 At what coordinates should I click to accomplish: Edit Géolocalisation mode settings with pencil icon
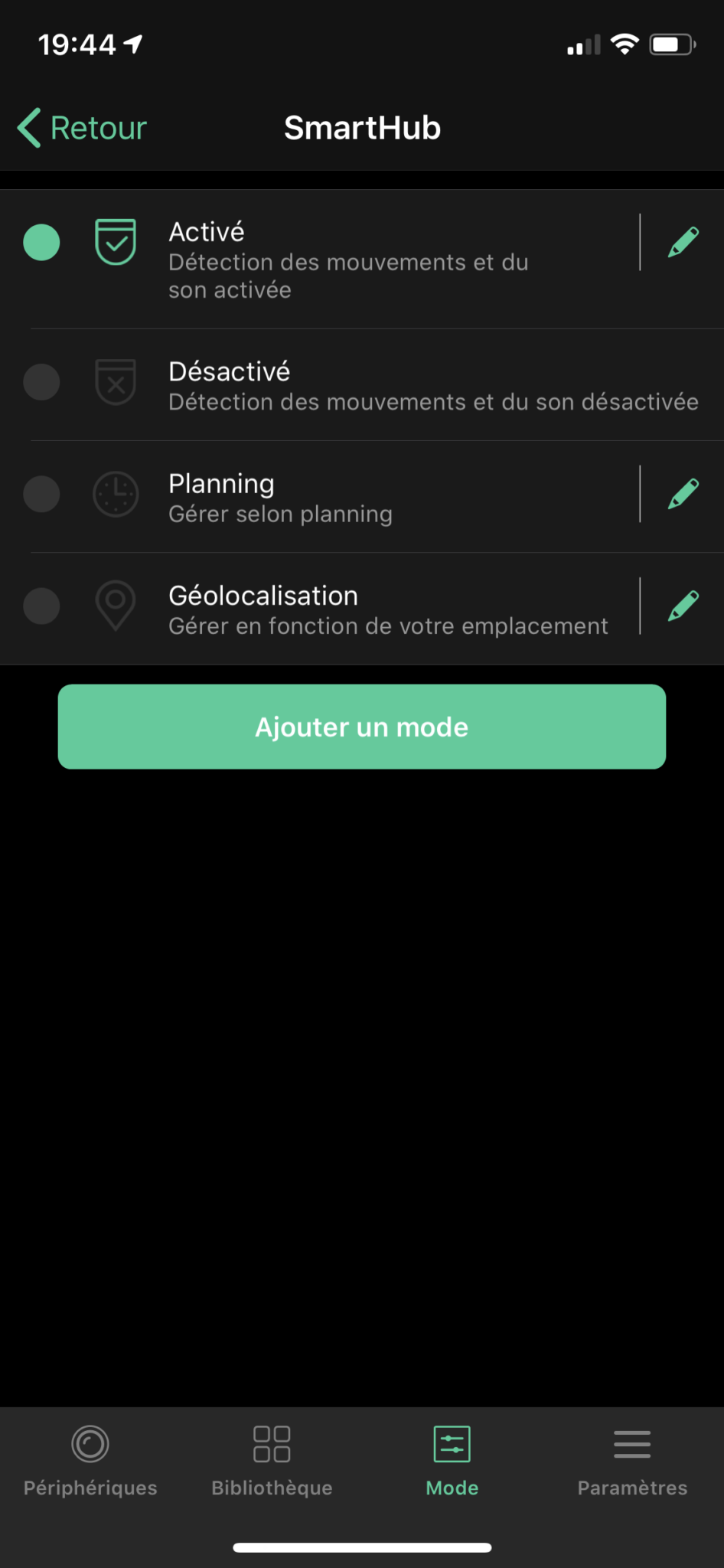pos(683,606)
